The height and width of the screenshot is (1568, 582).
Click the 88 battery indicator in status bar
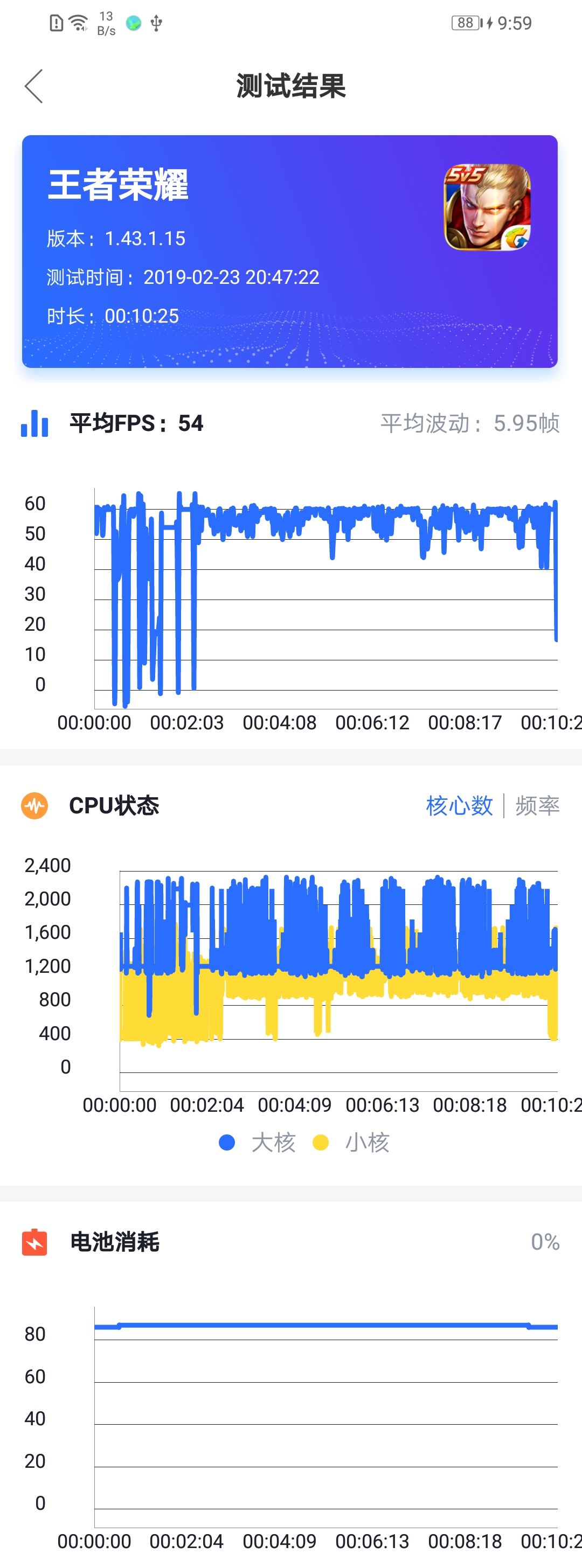pos(466,22)
